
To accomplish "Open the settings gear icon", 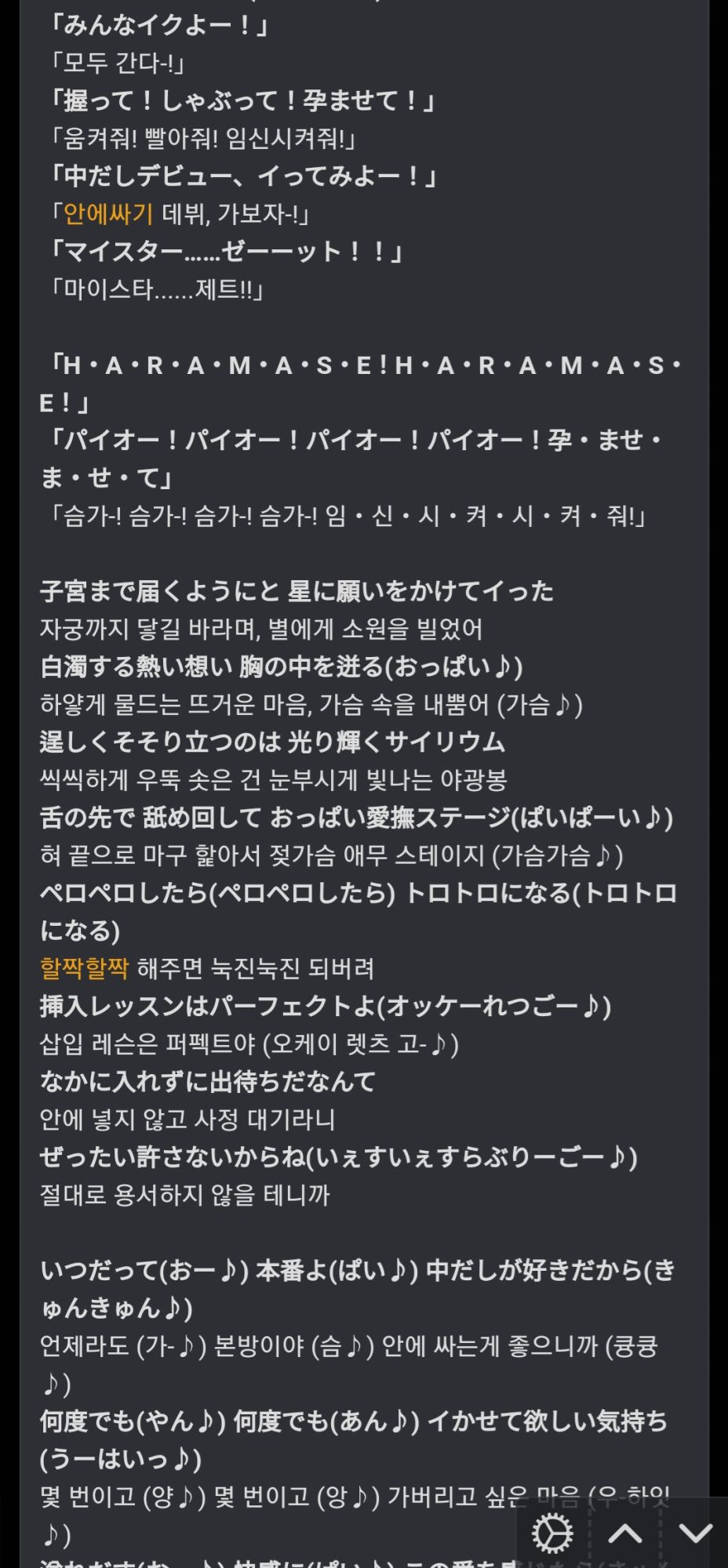I will pyautogui.click(x=552, y=1534).
